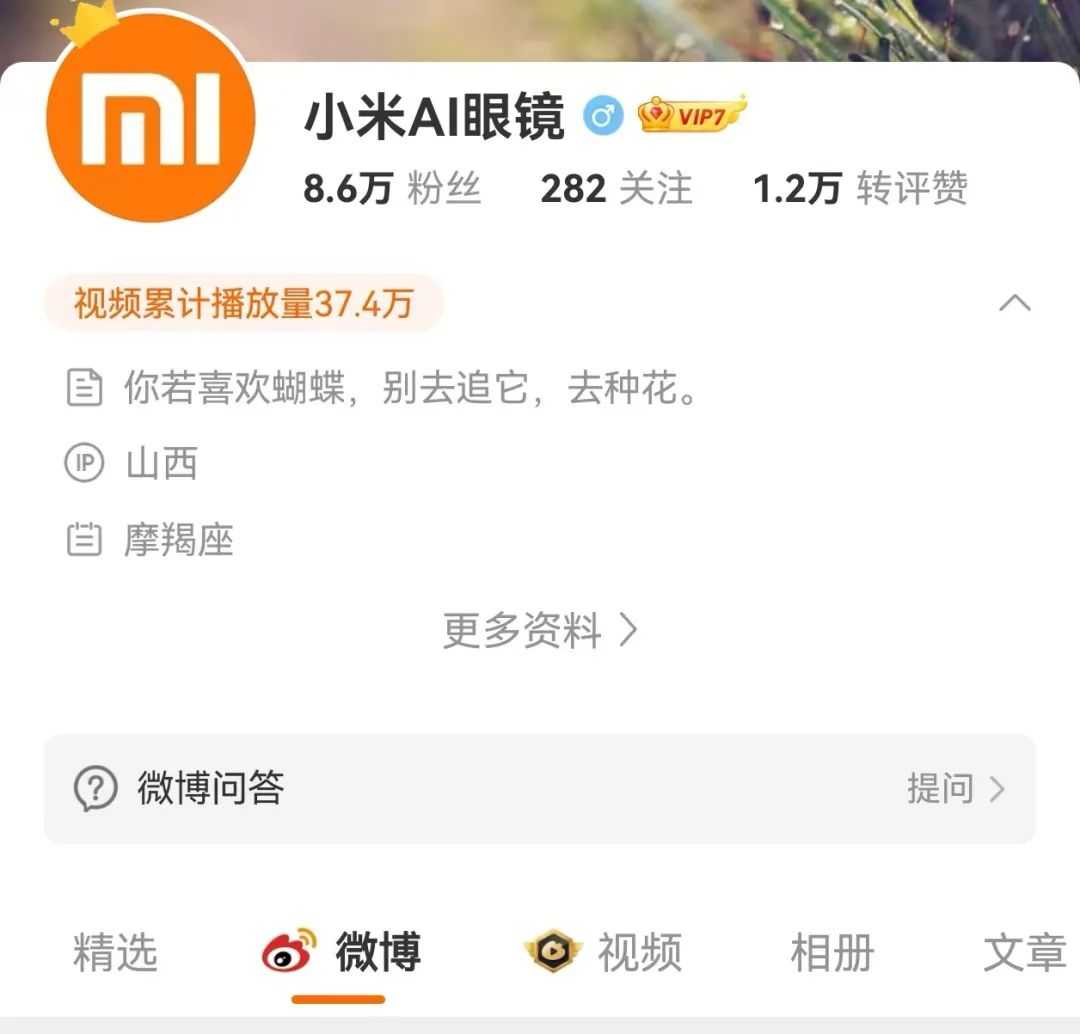The image size is (1080, 1034).
Task: Switch to the 视频 tab
Action: 604,952
